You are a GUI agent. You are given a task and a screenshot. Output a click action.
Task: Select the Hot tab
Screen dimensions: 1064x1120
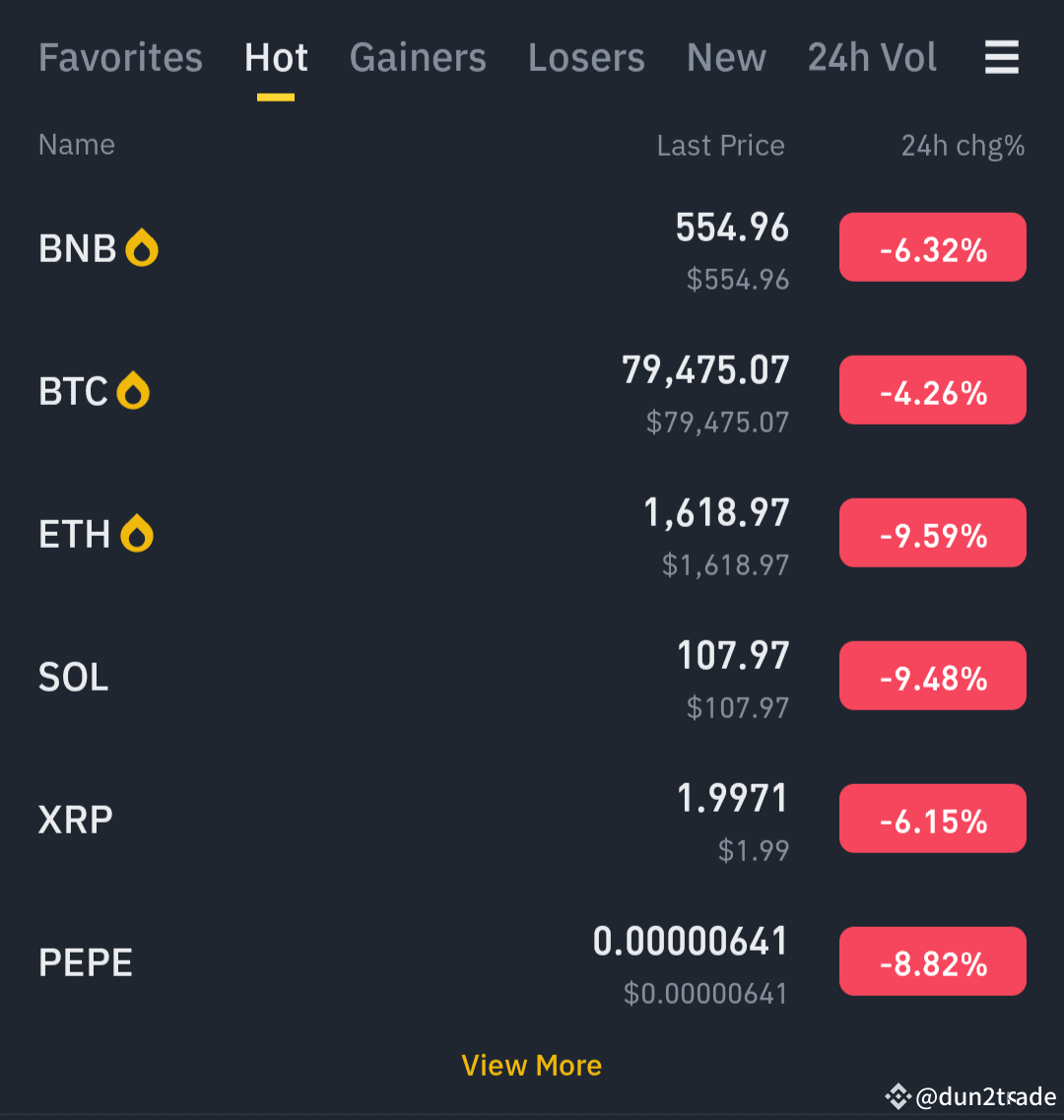276,57
